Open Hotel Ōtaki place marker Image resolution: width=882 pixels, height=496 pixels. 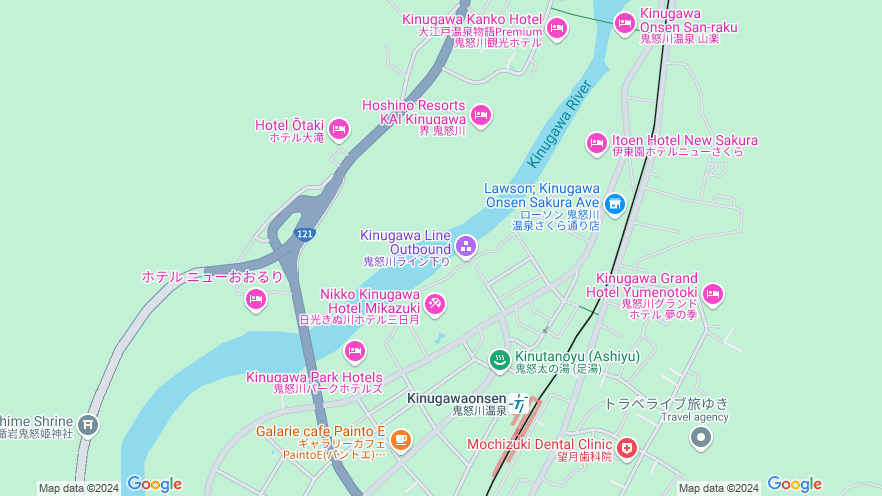(339, 129)
